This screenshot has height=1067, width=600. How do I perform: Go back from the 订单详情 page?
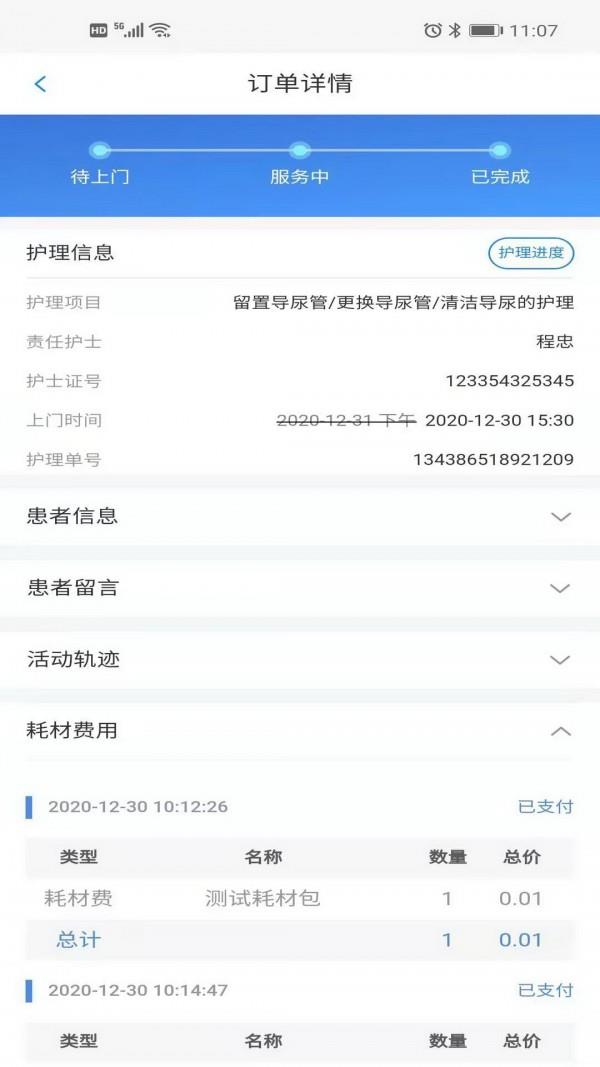coord(40,84)
